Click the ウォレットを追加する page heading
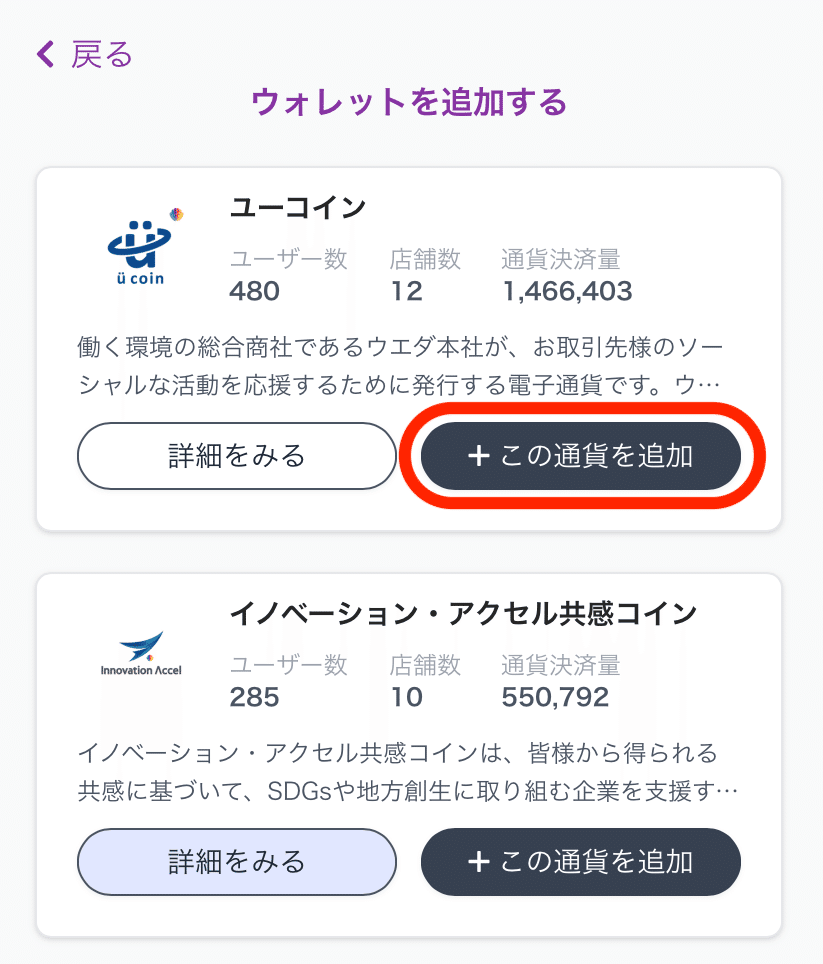This screenshot has width=823, height=964. tap(411, 101)
